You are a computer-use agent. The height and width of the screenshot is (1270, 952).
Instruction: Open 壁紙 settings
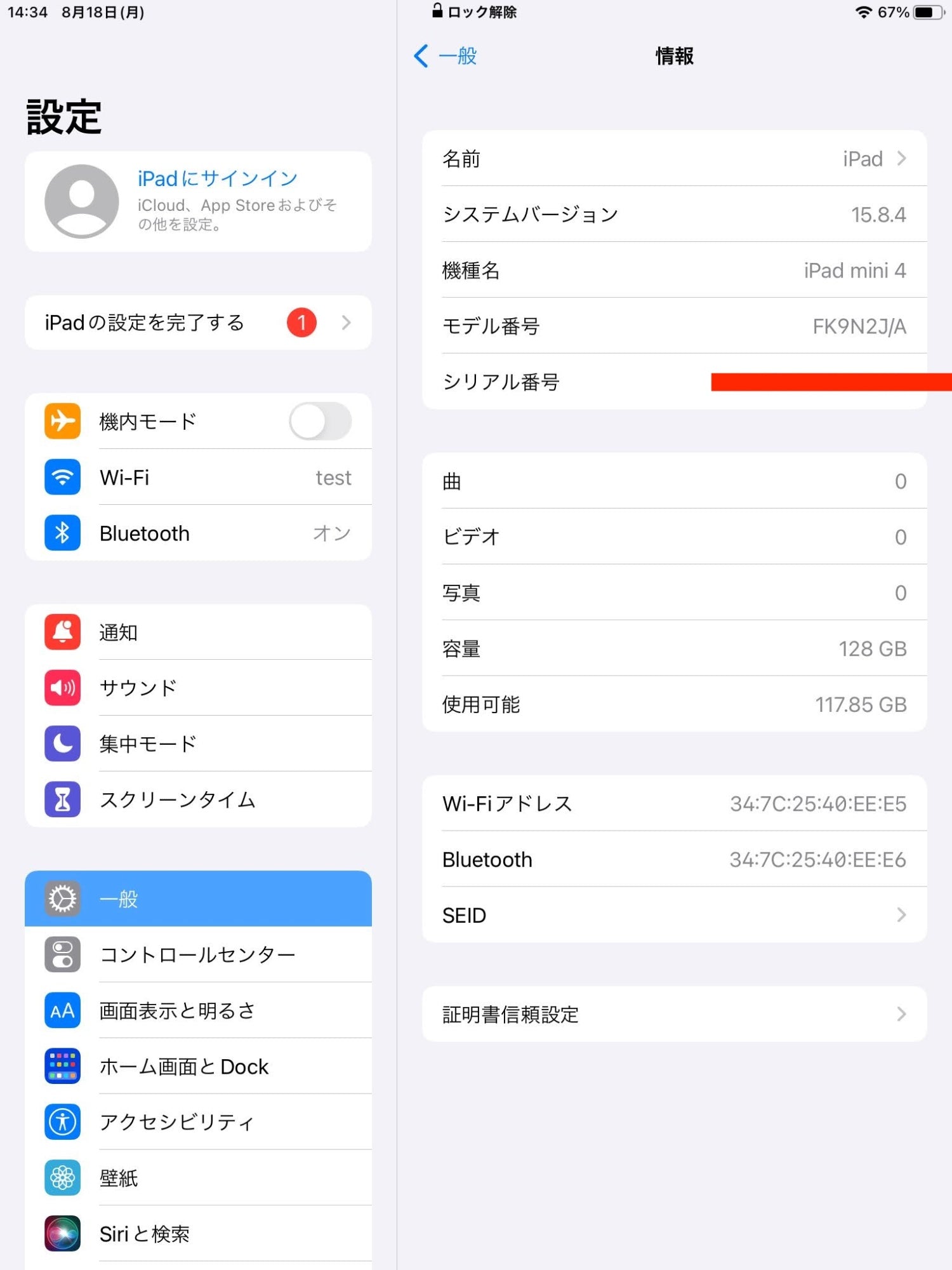pos(198,1178)
